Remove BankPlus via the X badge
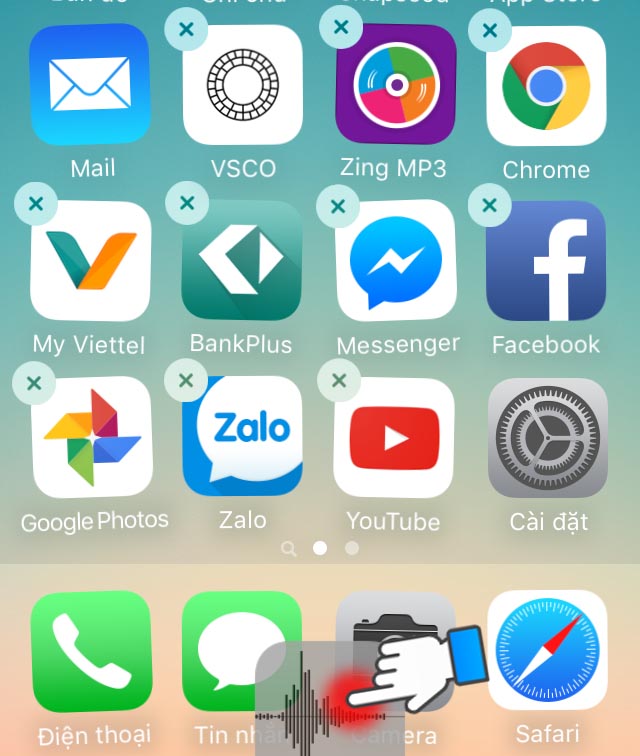 [x=186, y=204]
